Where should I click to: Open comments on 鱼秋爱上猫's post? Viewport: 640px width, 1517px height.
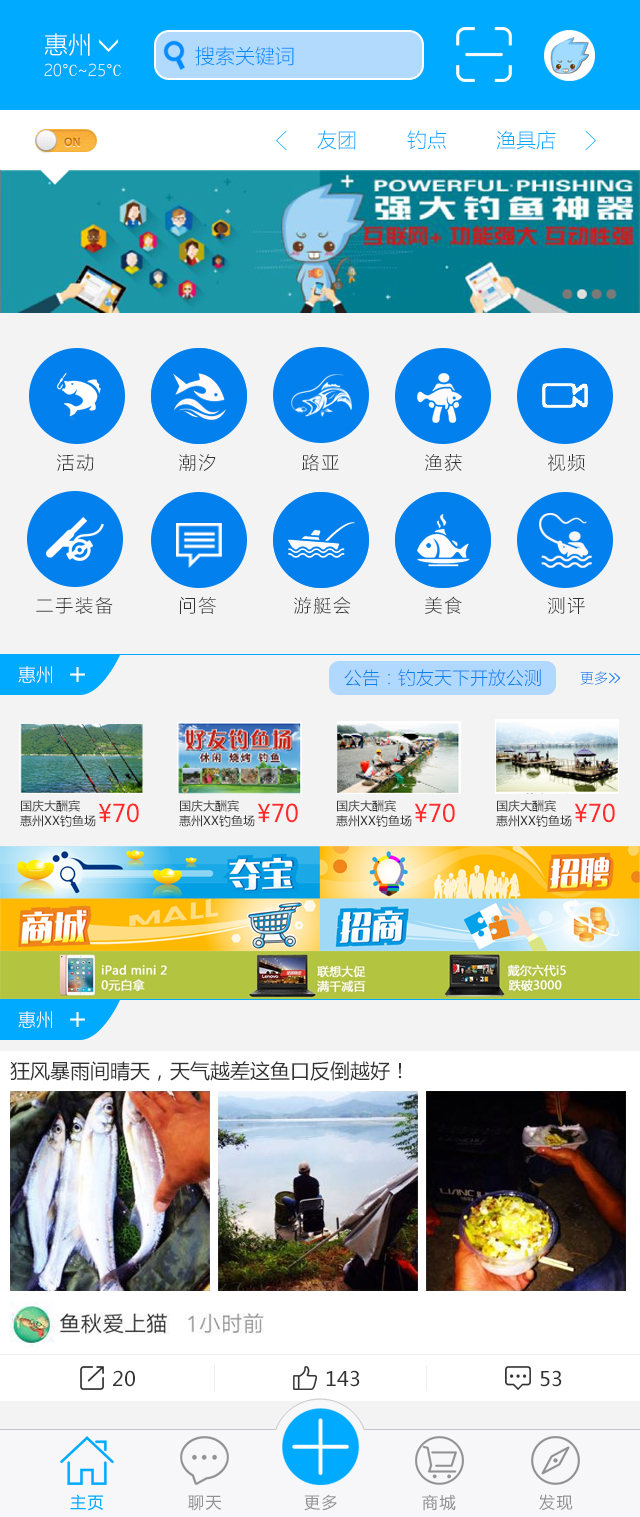click(x=533, y=1379)
